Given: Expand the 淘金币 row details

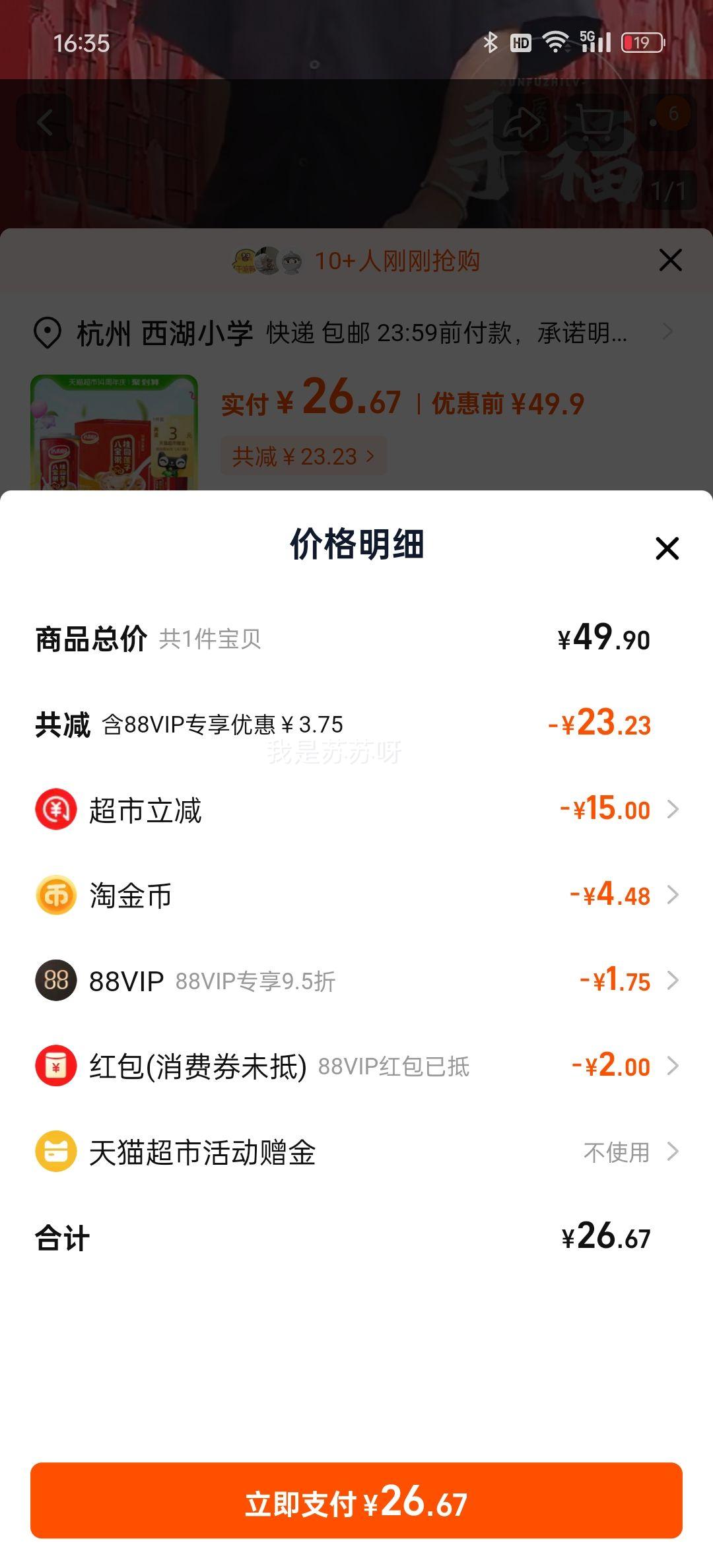Looking at the screenshot, I should click(x=672, y=895).
